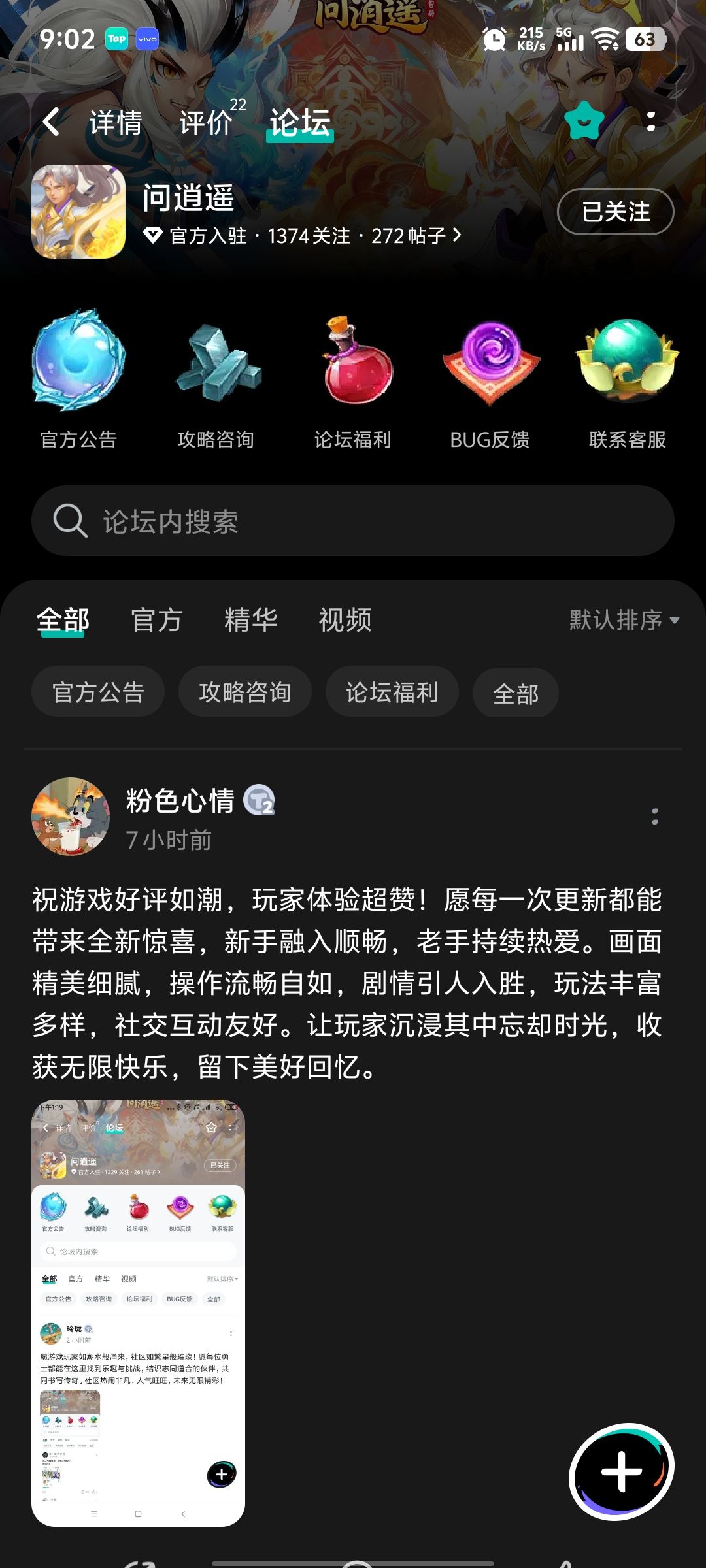Expand the 默认排序 sort dropdown
706x1568 pixels.
tap(624, 620)
